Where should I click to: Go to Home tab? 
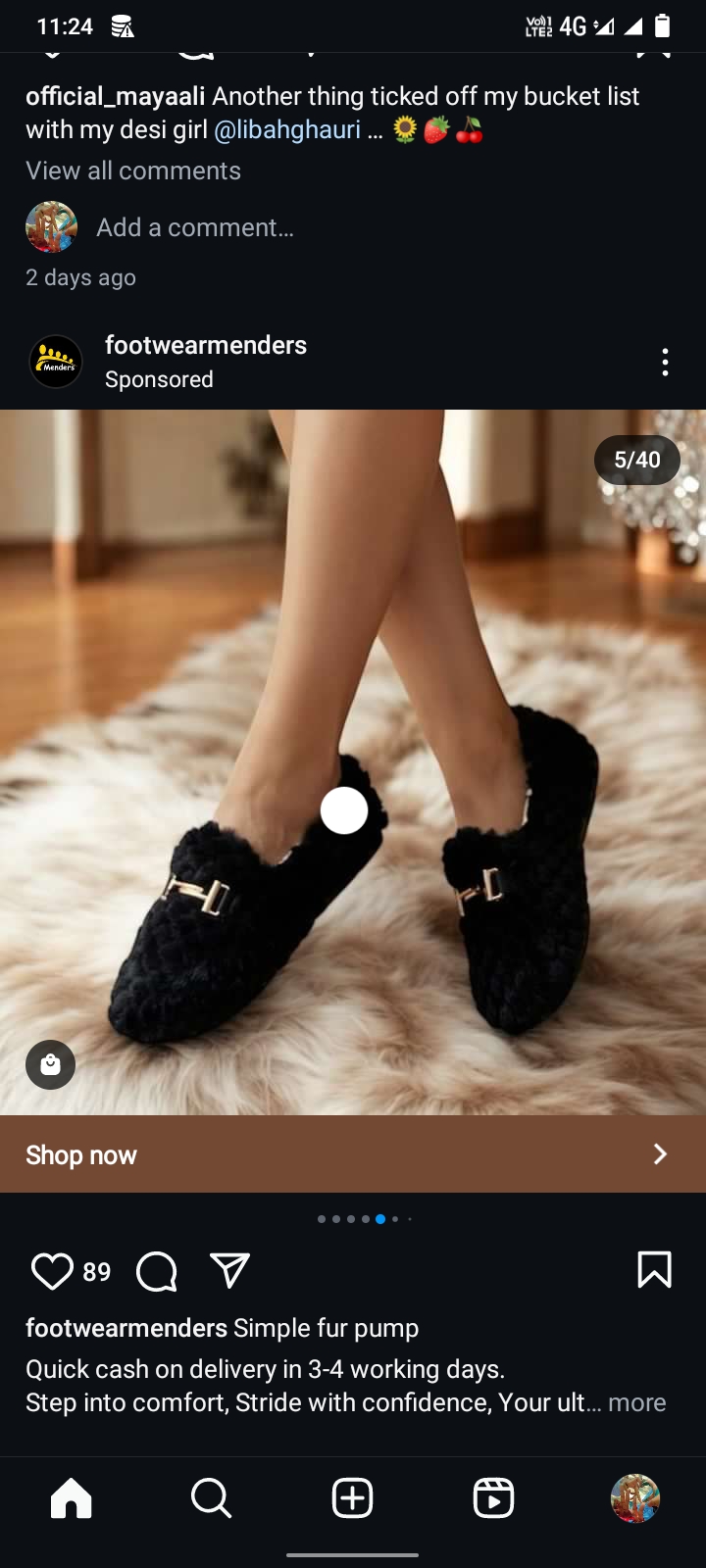click(71, 1498)
